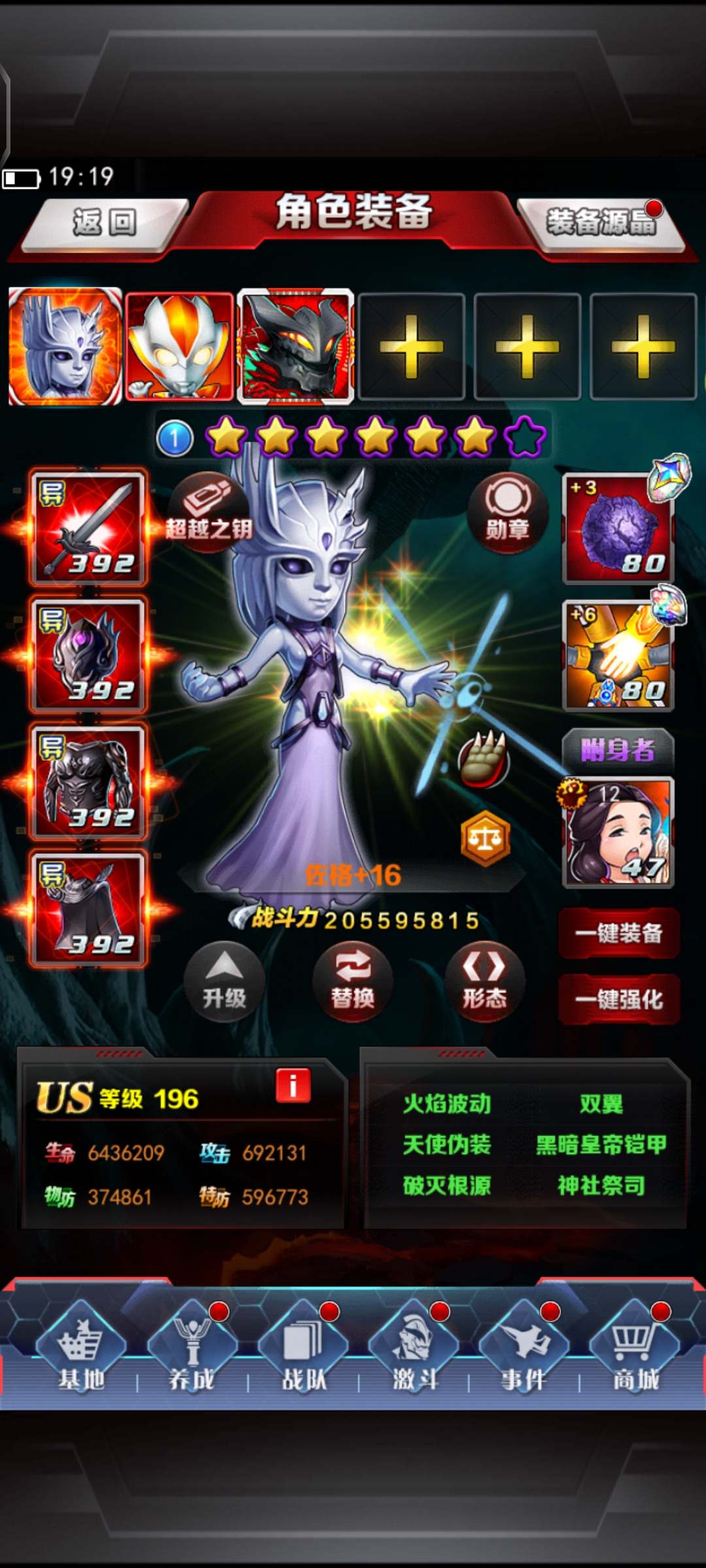This screenshot has height=1568, width=706.
Task: Tap the 返回 back button
Action: (x=105, y=223)
